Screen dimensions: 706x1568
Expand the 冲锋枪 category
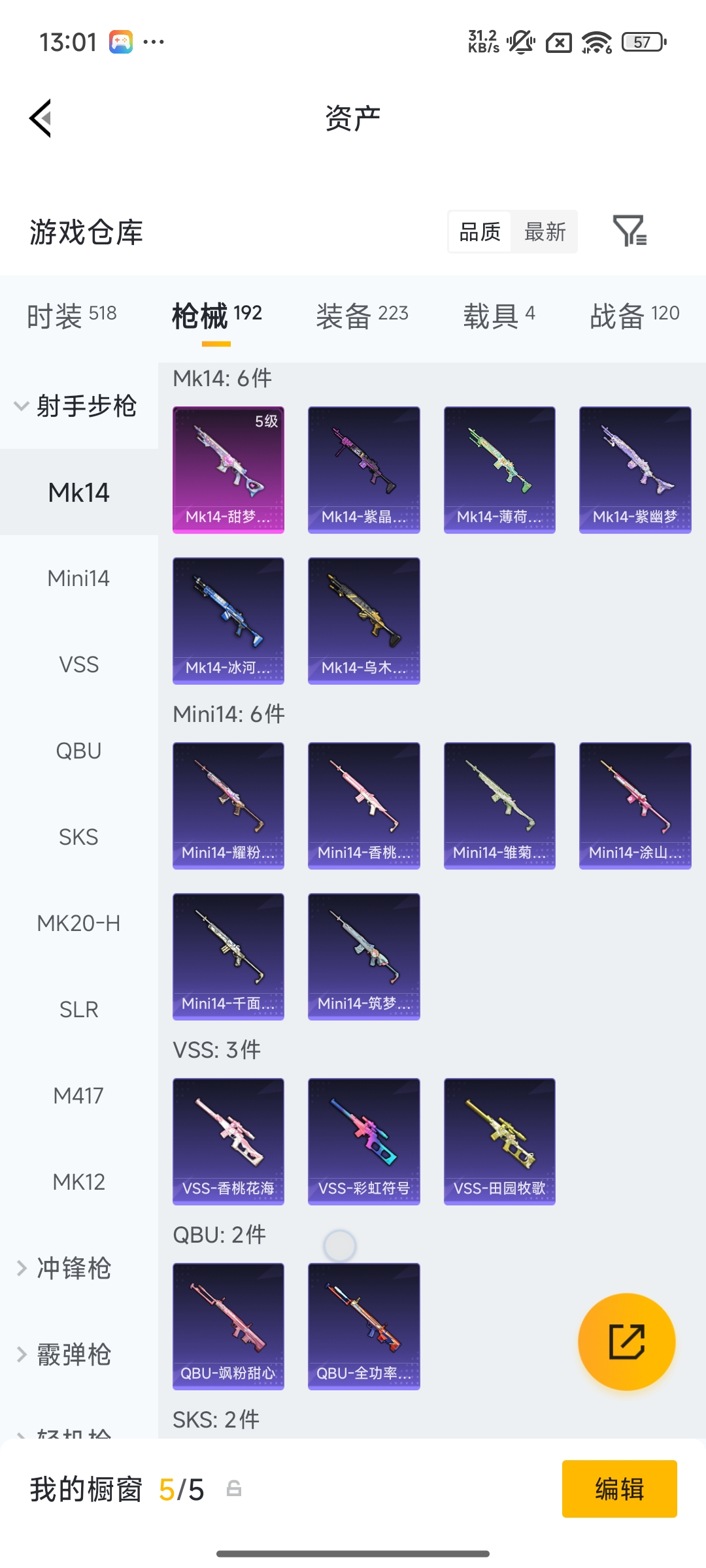pyautogui.click(x=73, y=1268)
